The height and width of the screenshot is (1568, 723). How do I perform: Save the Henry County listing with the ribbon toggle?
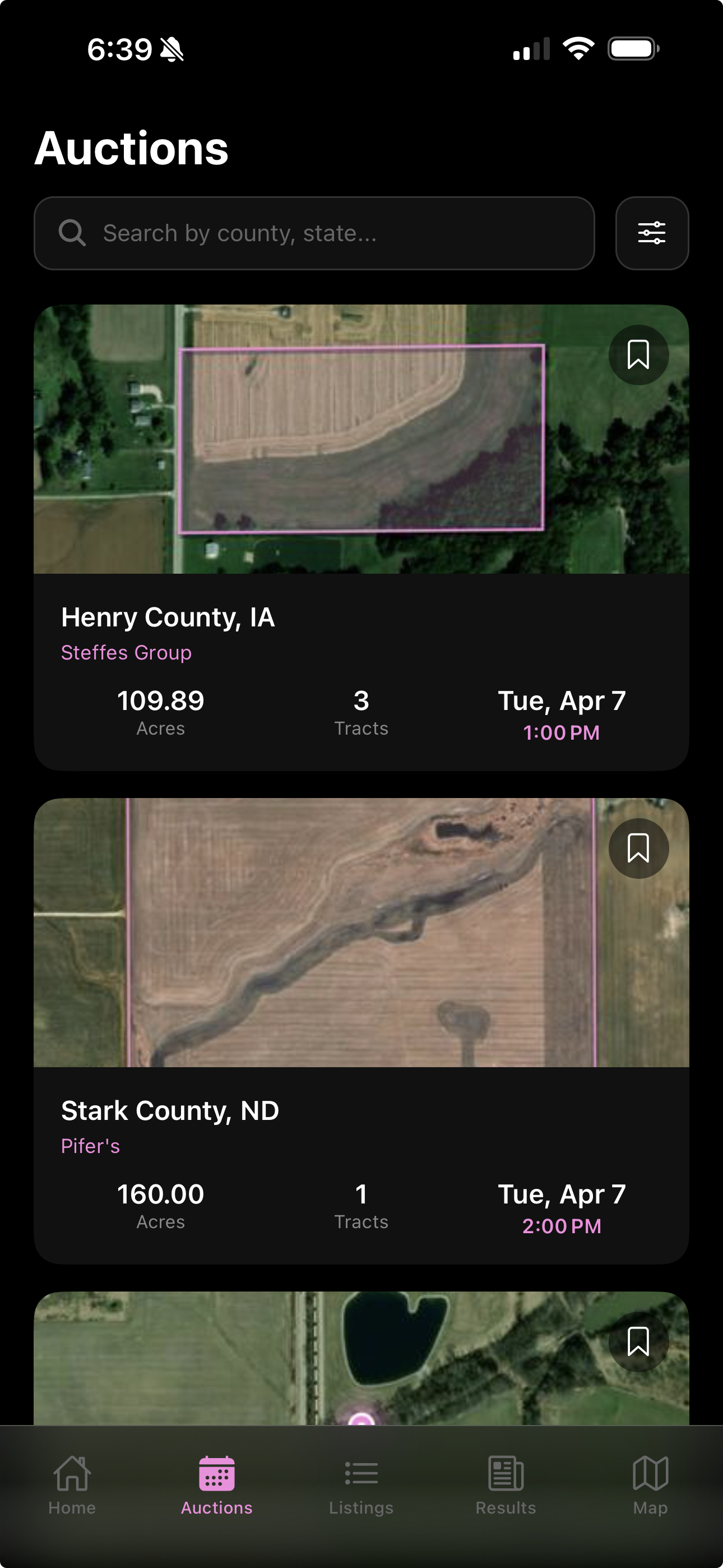[639, 355]
